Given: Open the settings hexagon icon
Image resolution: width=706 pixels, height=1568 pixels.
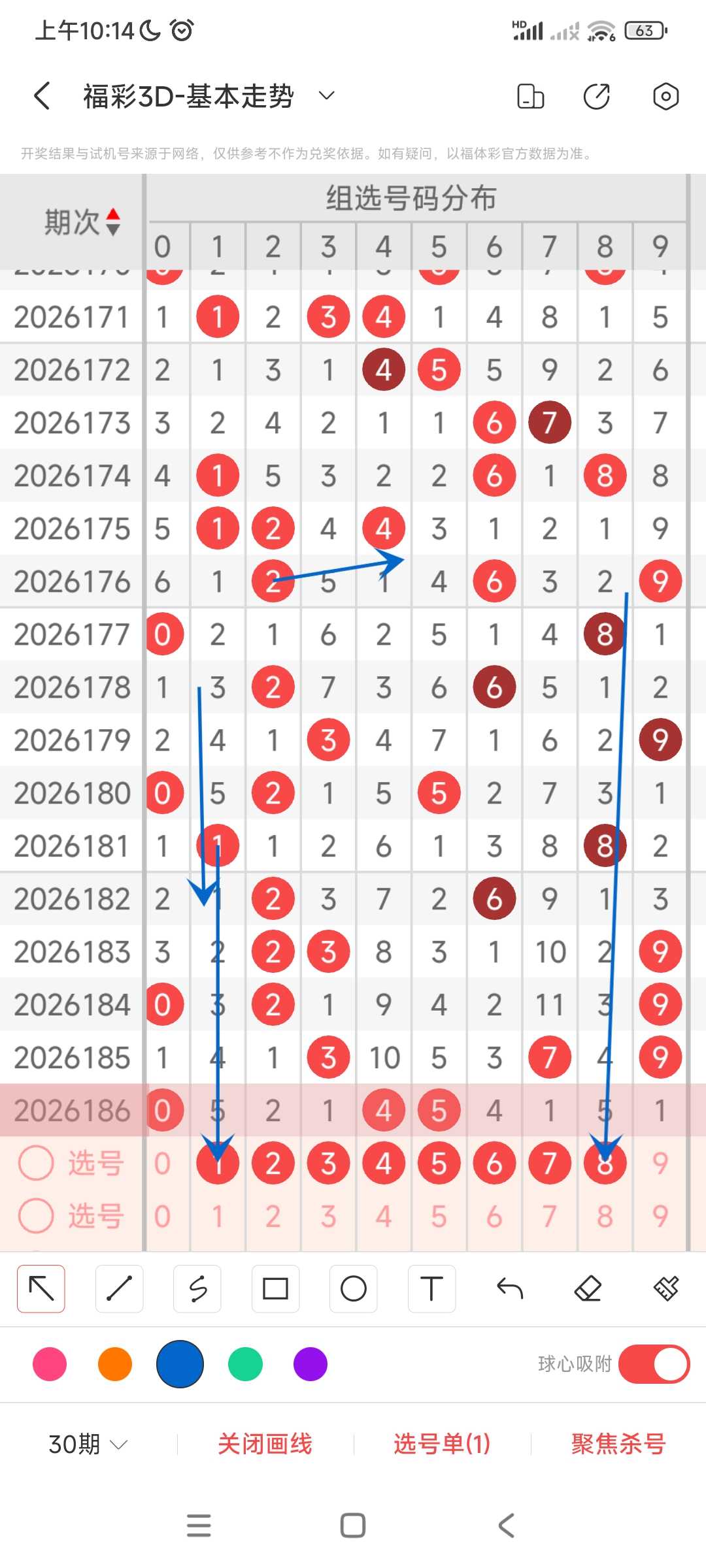Looking at the screenshot, I should click(665, 96).
